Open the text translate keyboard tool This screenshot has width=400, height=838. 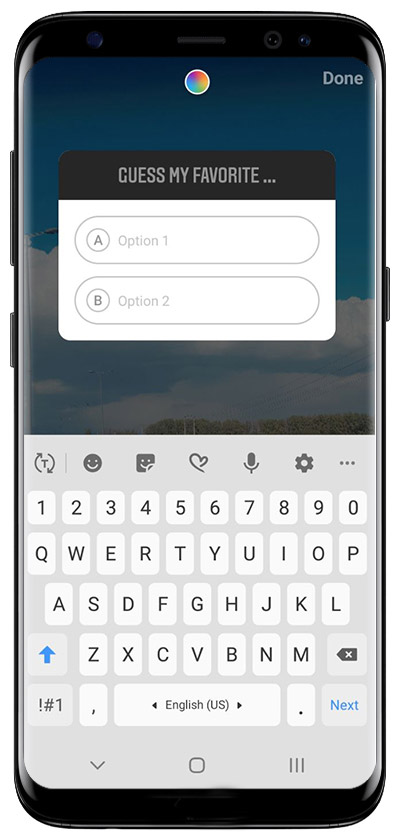(44, 463)
